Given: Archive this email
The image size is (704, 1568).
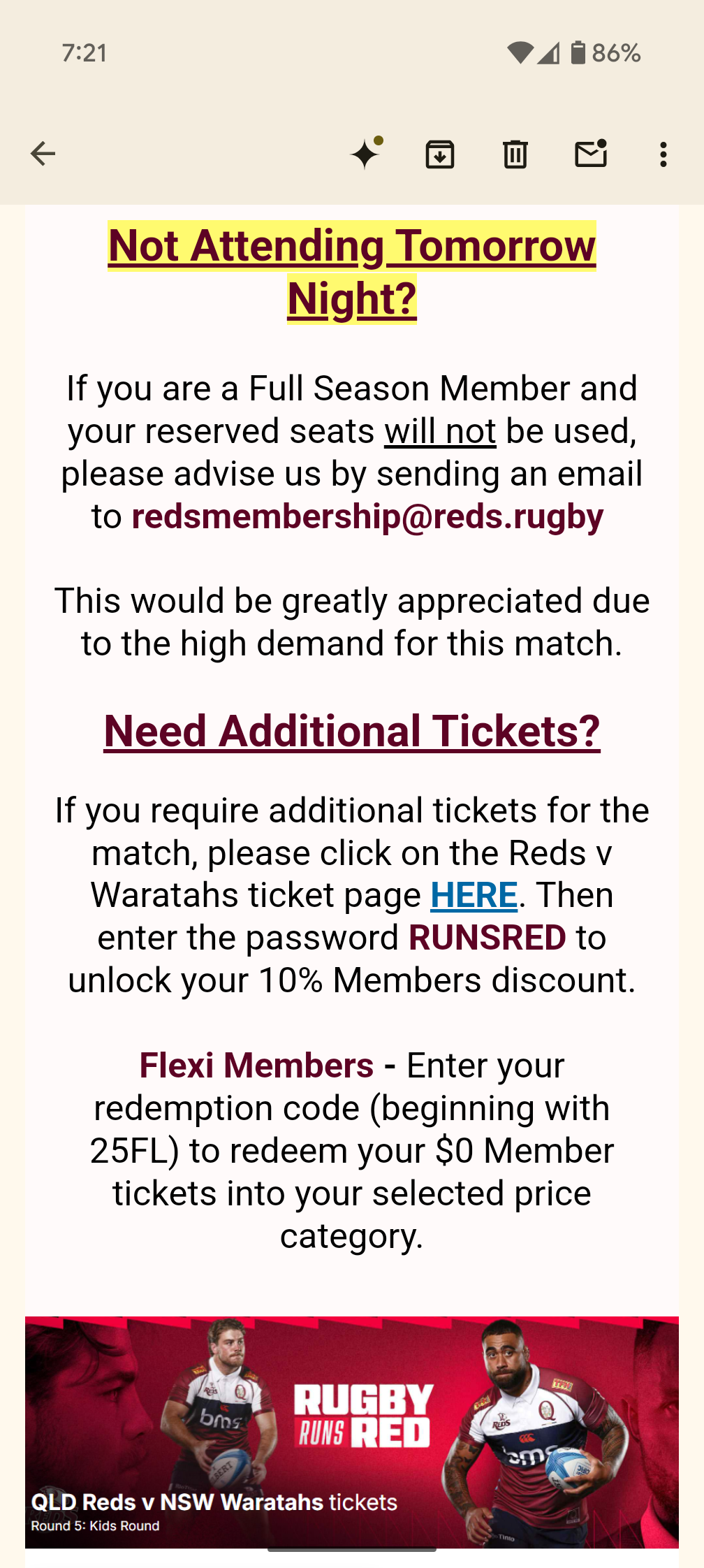Looking at the screenshot, I should (x=440, y=154).
